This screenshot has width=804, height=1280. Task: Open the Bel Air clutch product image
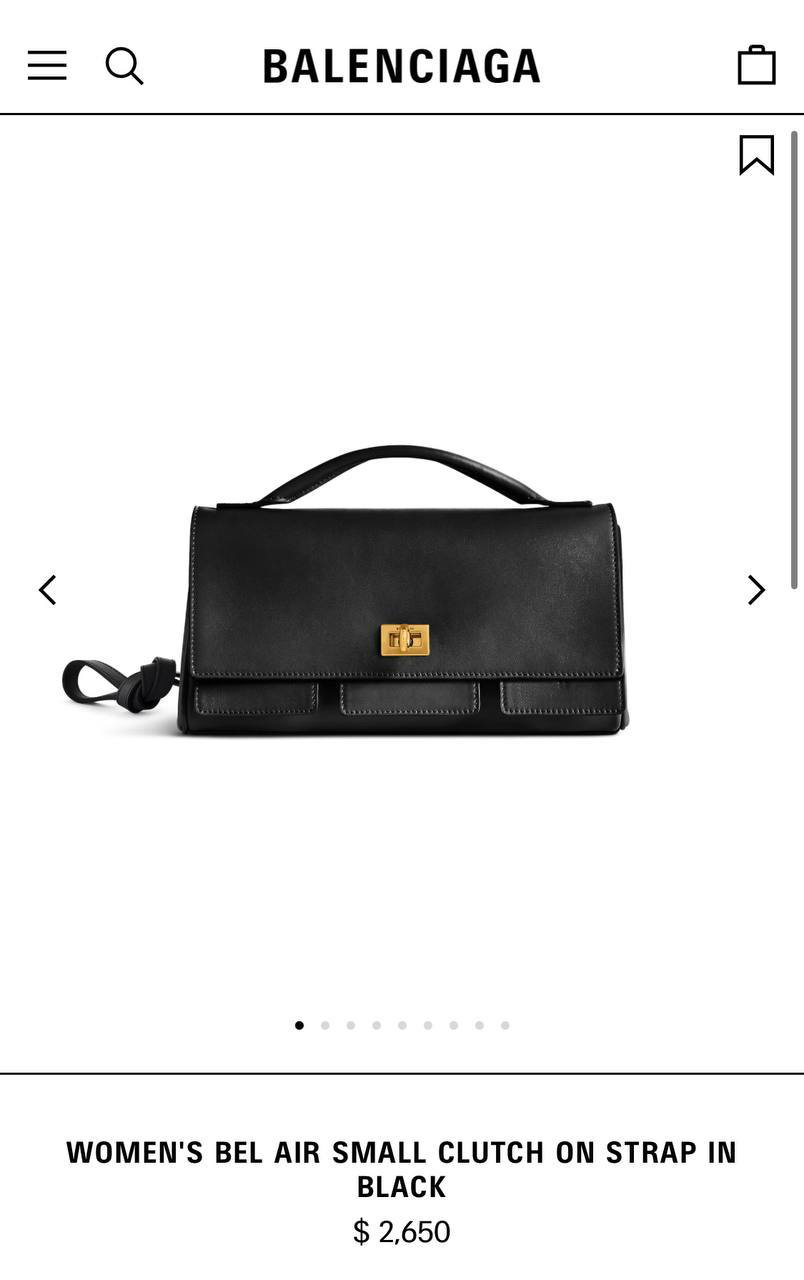tap(404, 600)
